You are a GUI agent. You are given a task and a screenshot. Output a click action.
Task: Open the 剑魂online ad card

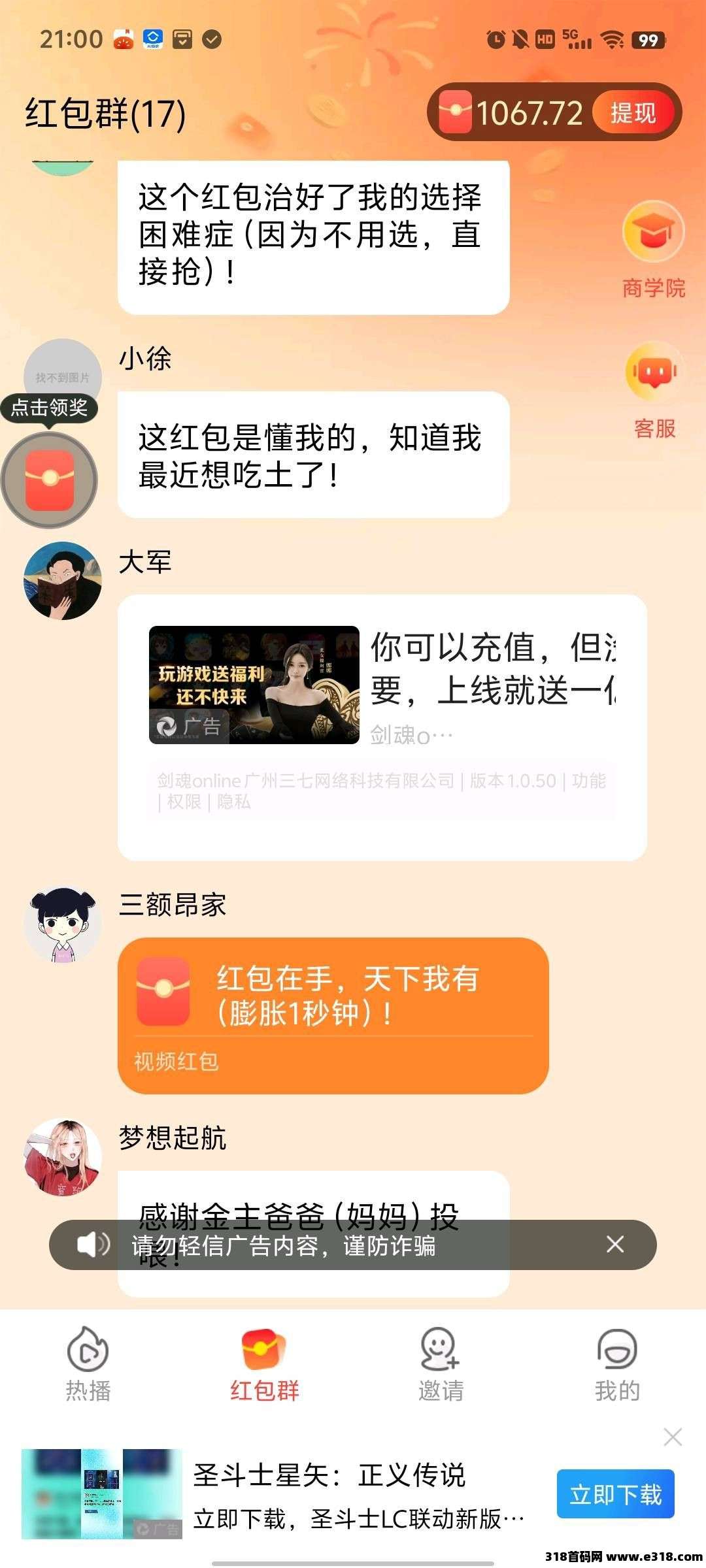(x=382, y=686)
